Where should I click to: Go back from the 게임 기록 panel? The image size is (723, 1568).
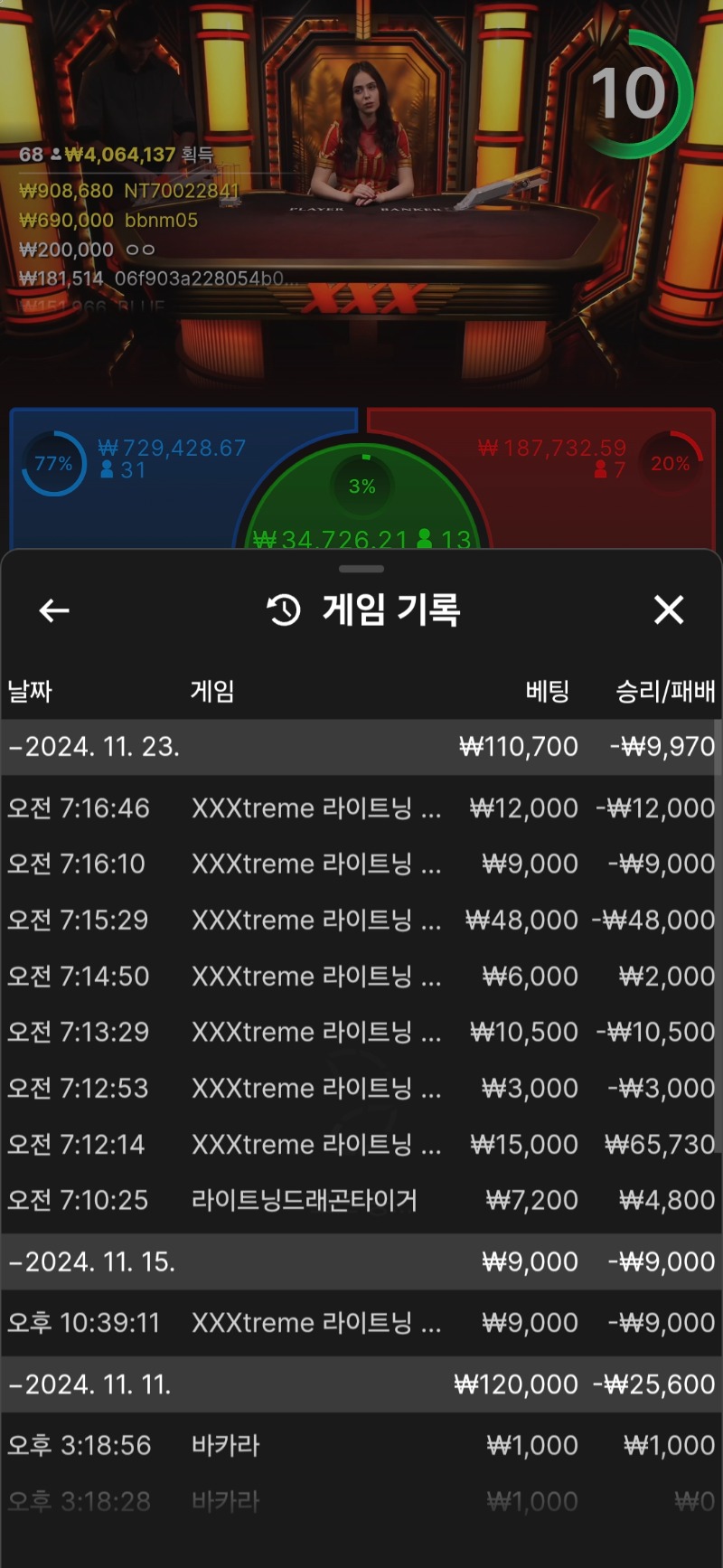pyautogui.click(x=54, y=610)
